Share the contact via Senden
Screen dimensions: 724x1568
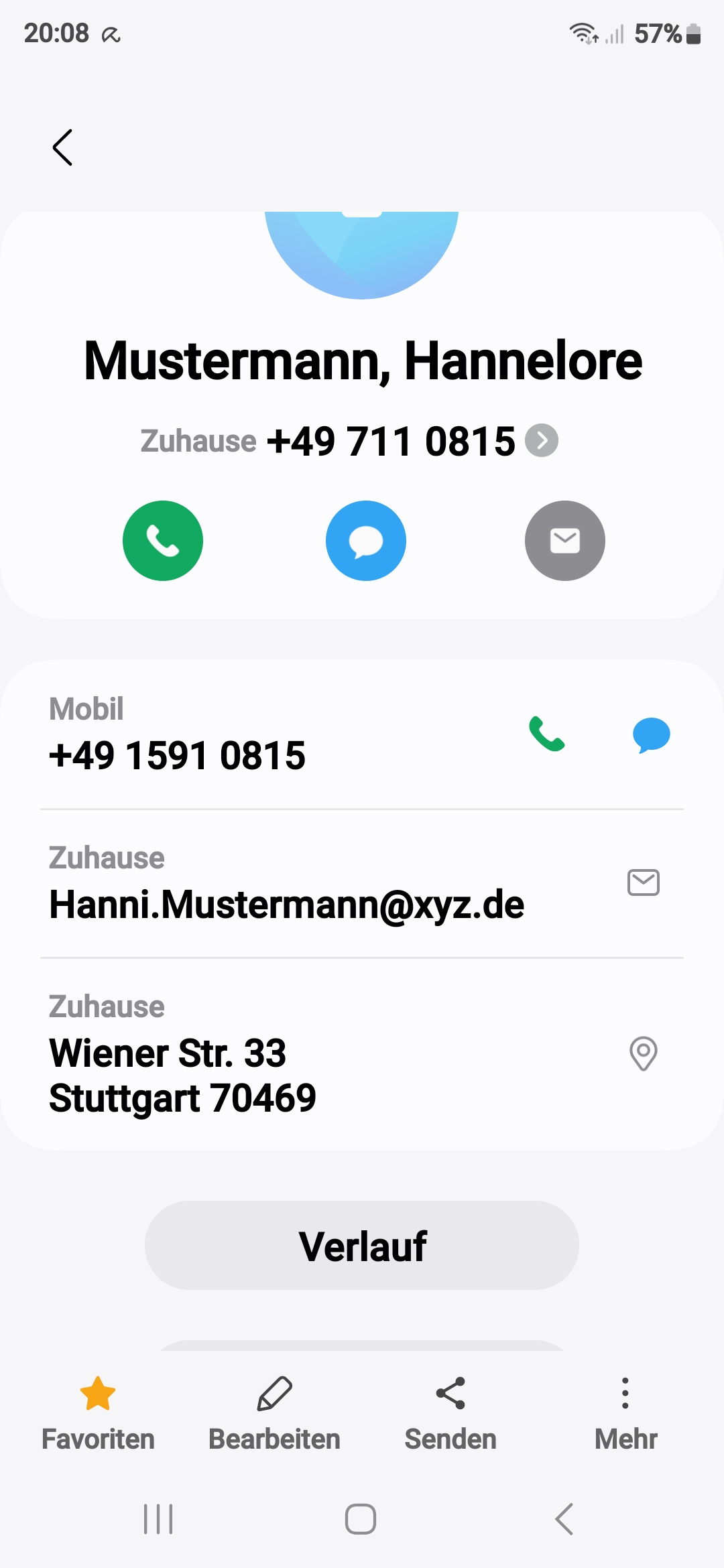[x=450, y=1407]
